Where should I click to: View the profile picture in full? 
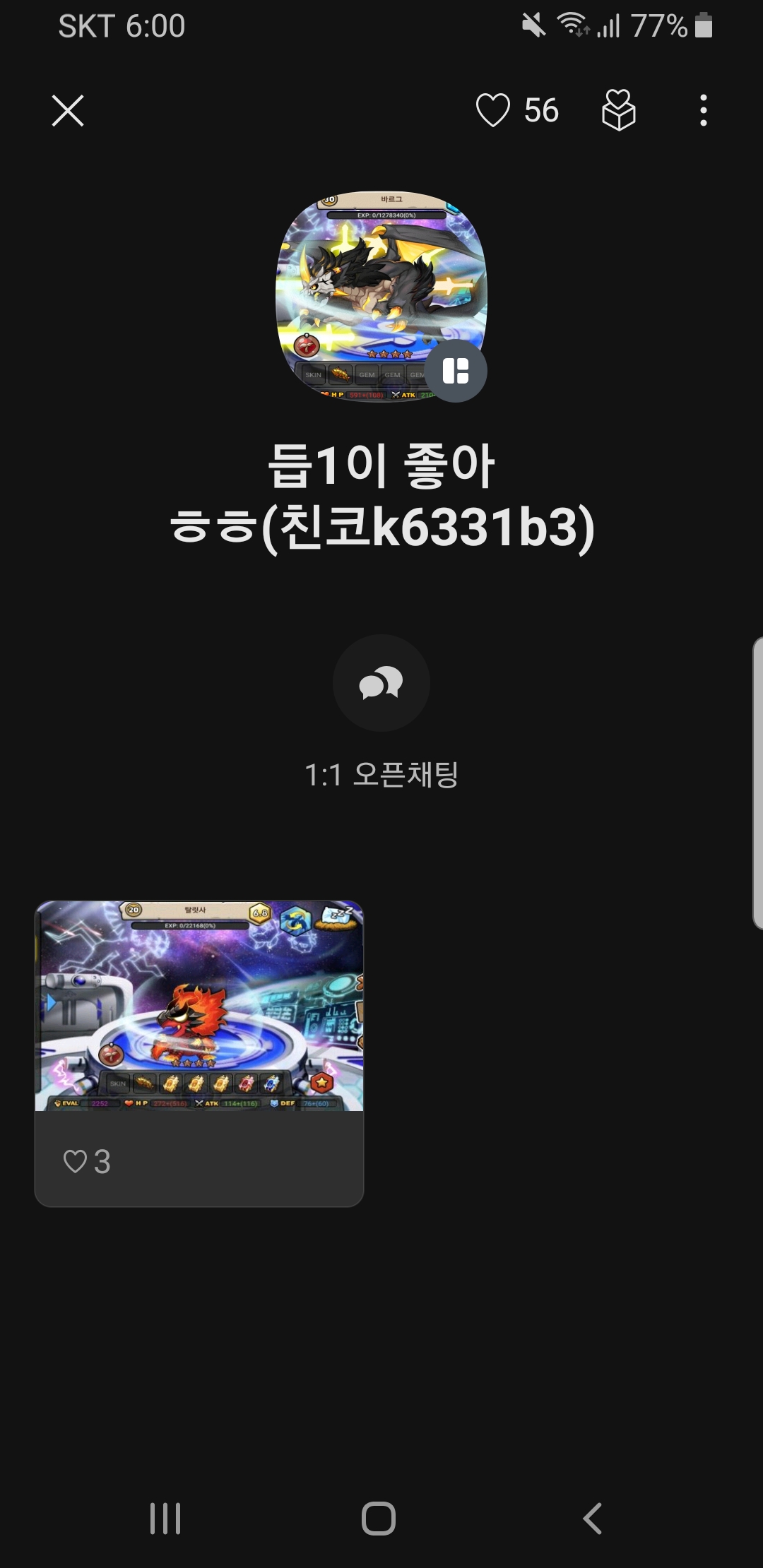coord(381,297)
